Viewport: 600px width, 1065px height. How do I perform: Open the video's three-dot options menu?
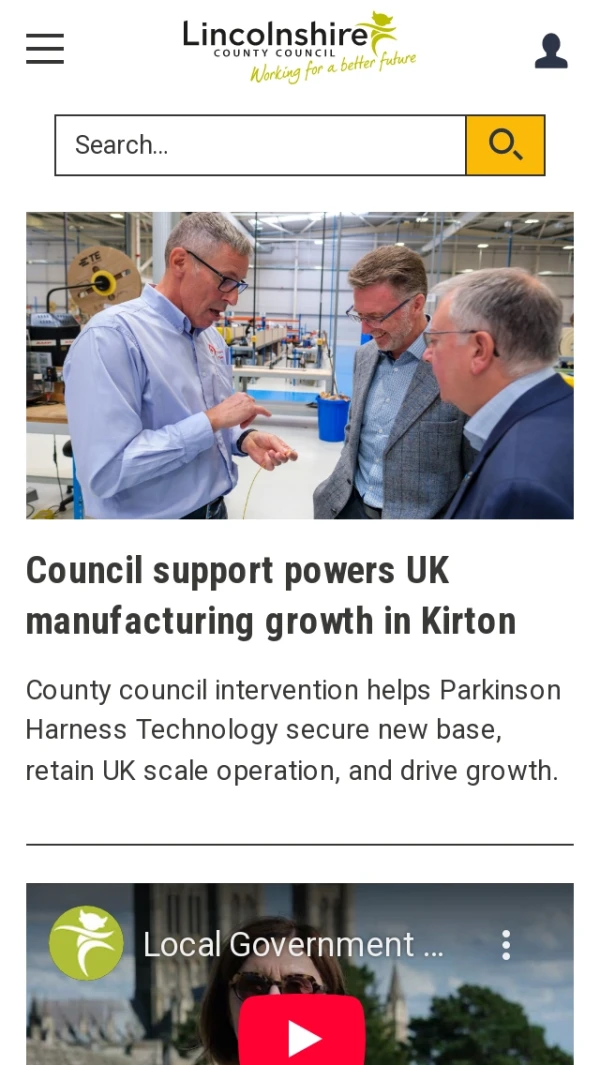tap(506, 944)
